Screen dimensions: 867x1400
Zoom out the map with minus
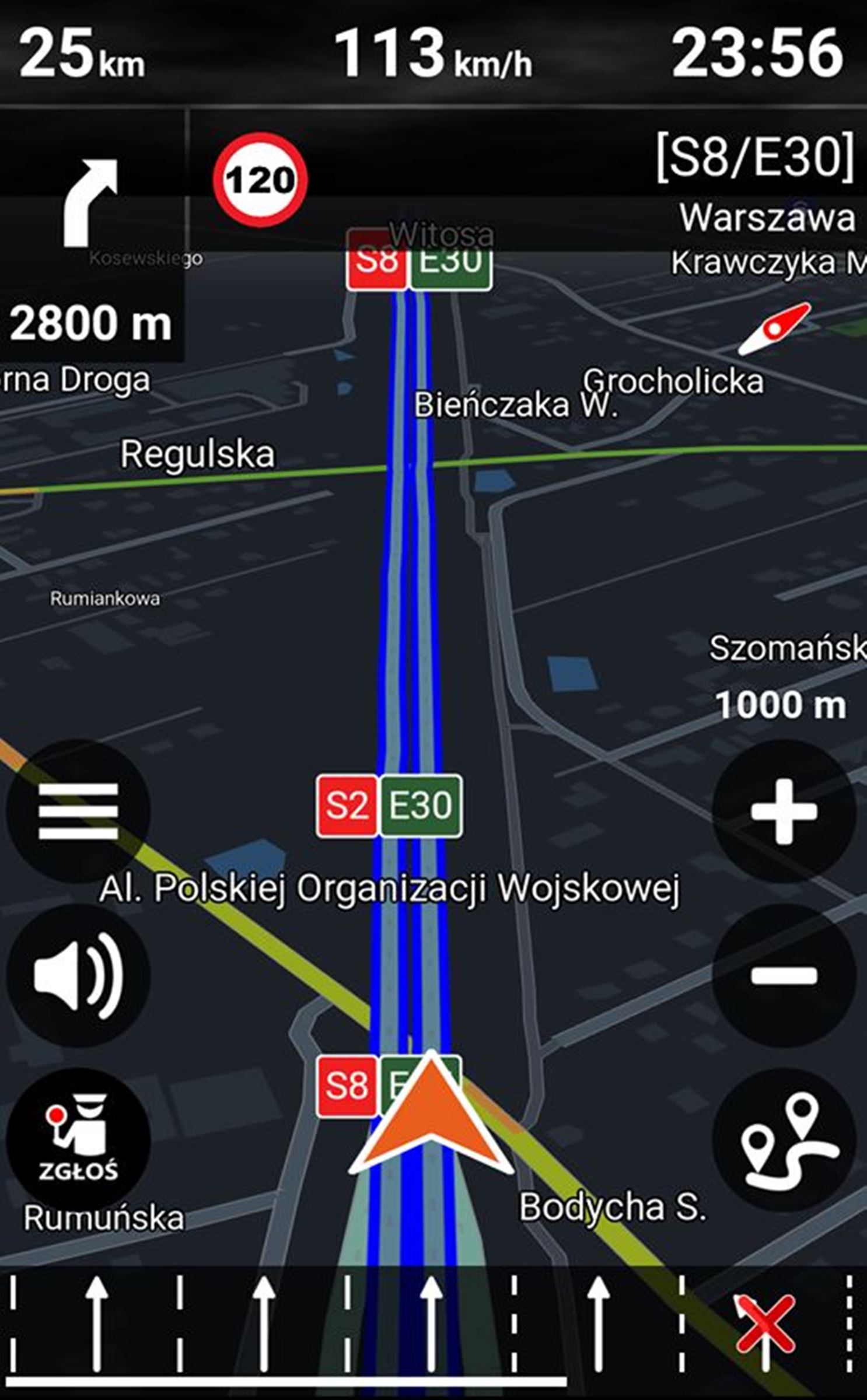[x=784, y=975]
